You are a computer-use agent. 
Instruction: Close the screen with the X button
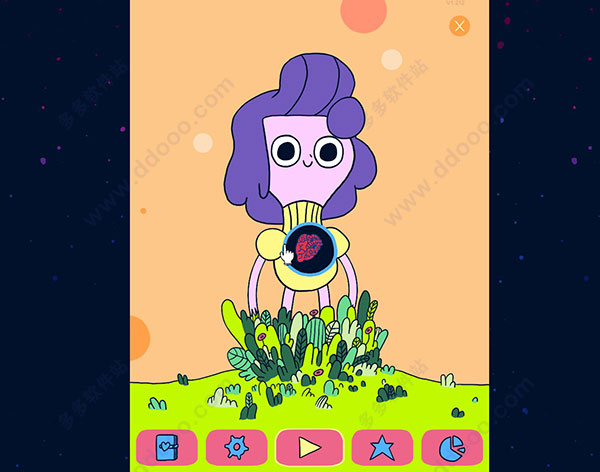(459, 26)
